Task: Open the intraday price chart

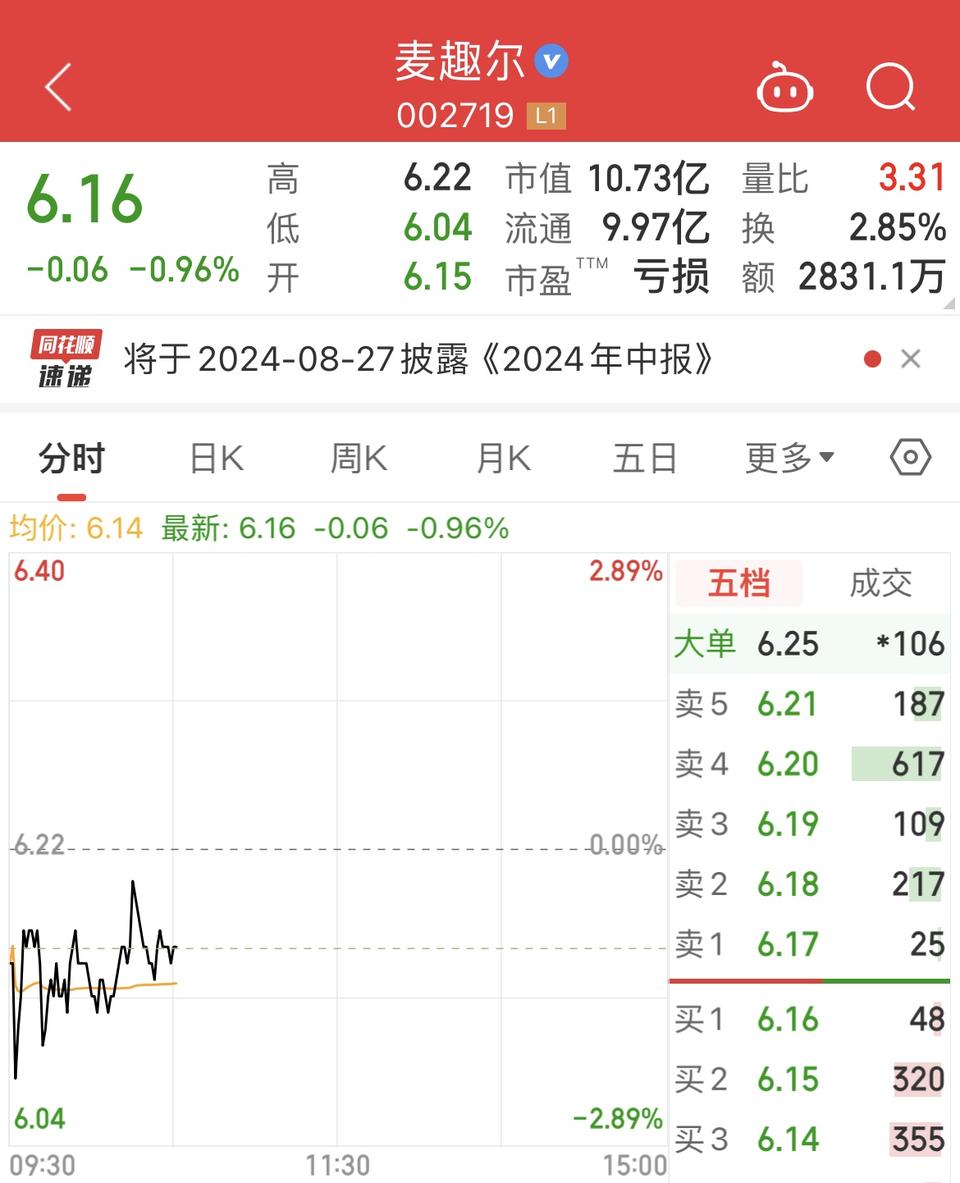Action: (337, 850)
